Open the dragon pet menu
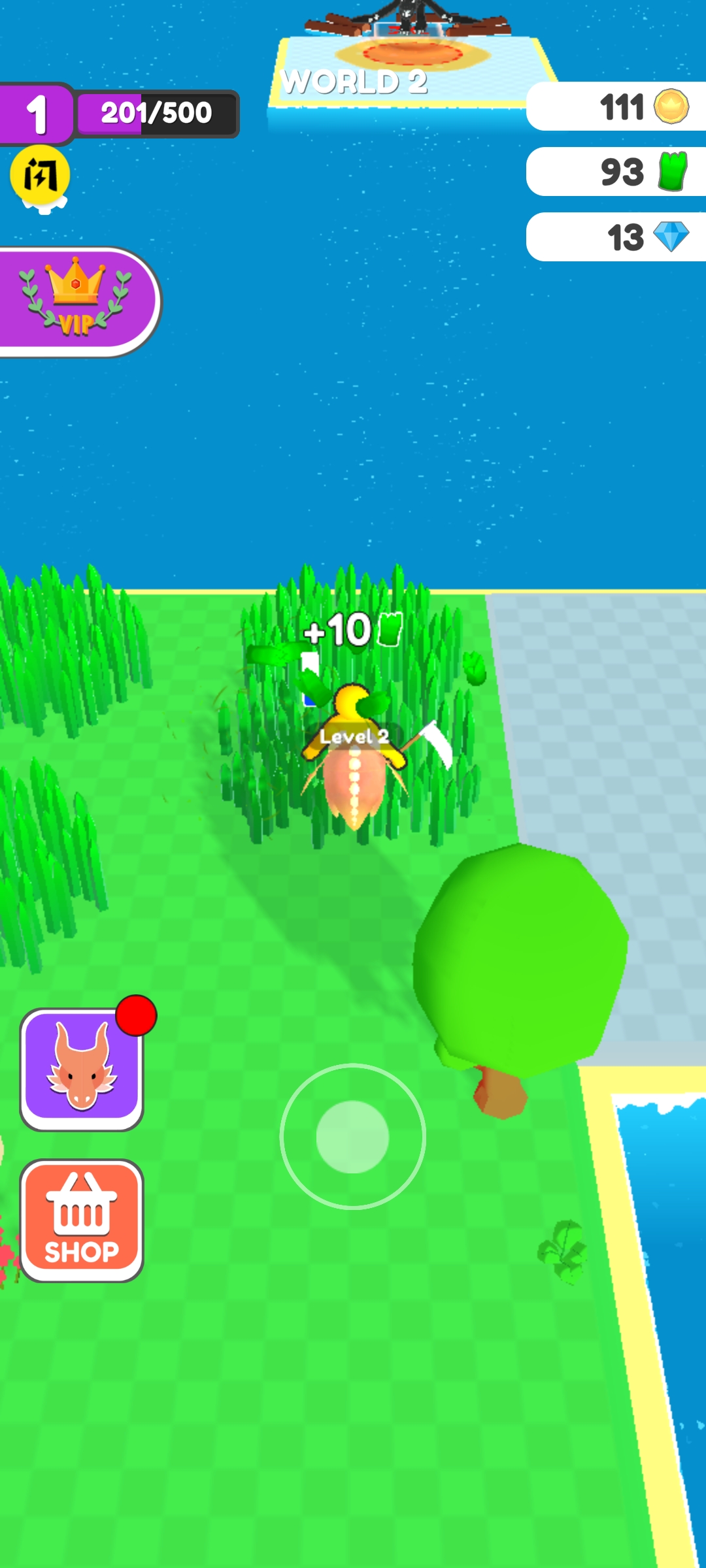The height and width of the screenshot is (1568, 706). [82, 1070]
